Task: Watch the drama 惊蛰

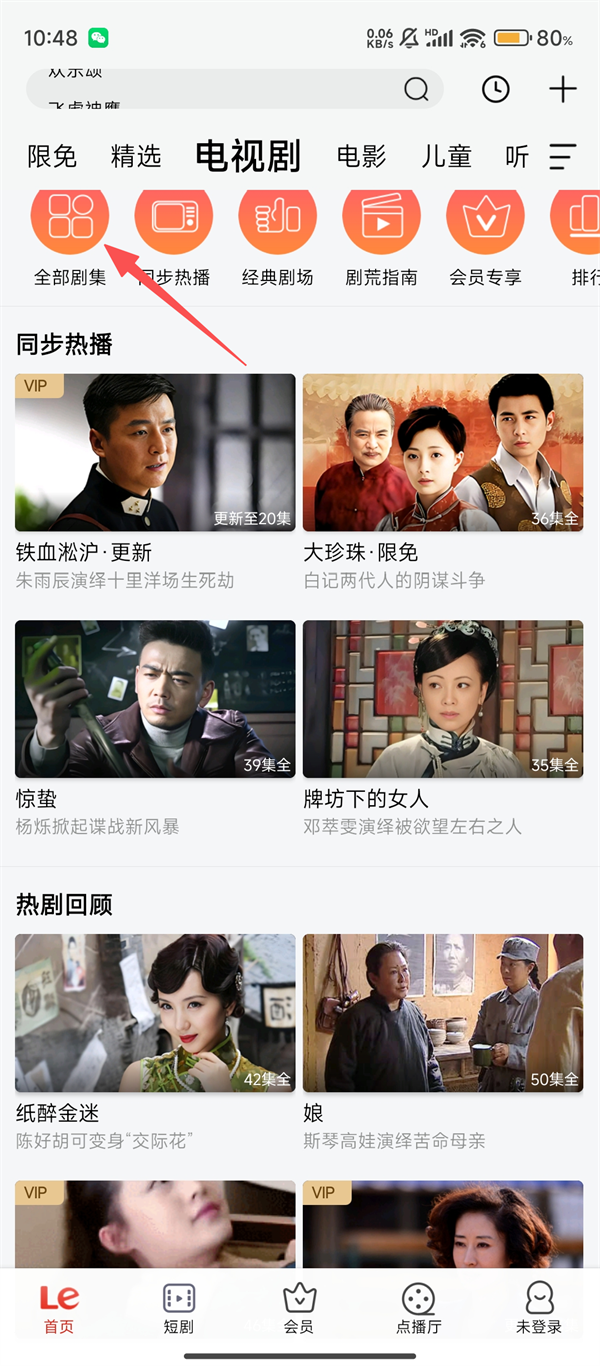Action: pos(155,699)
